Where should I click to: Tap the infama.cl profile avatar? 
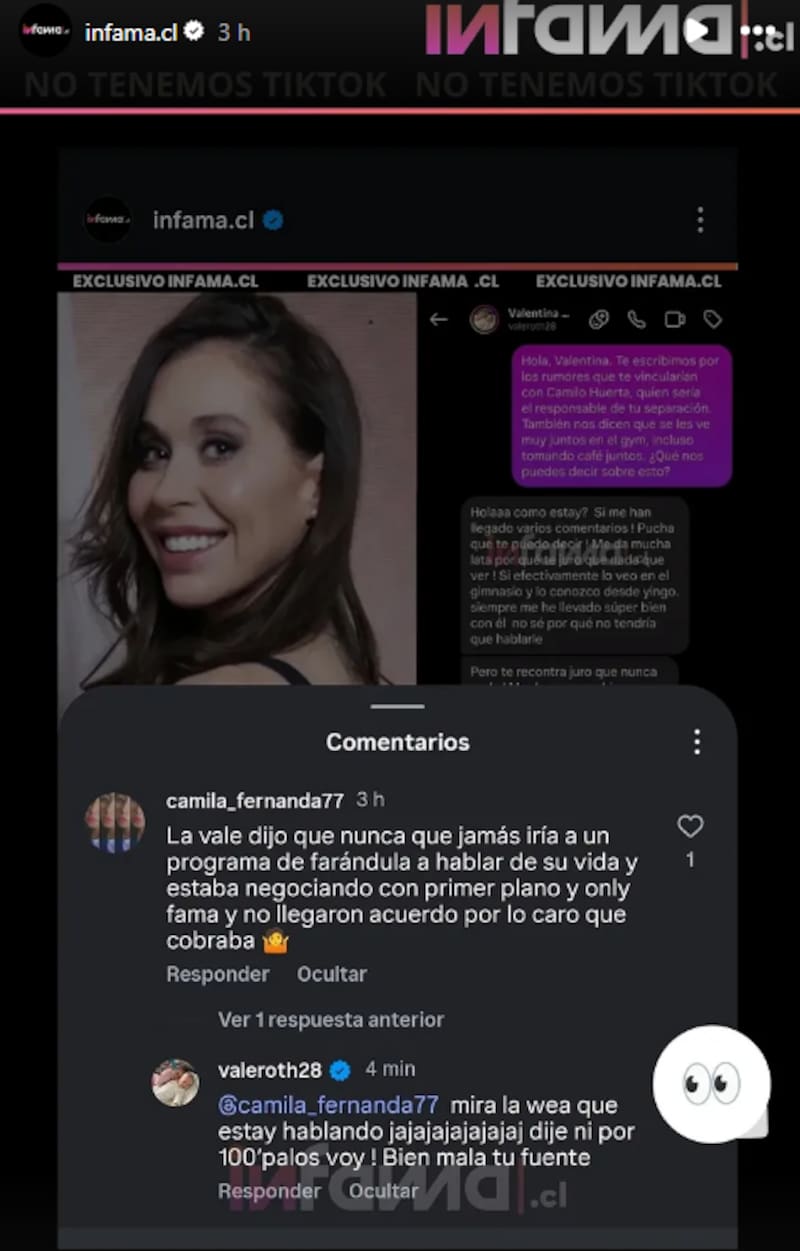(46, 31)
